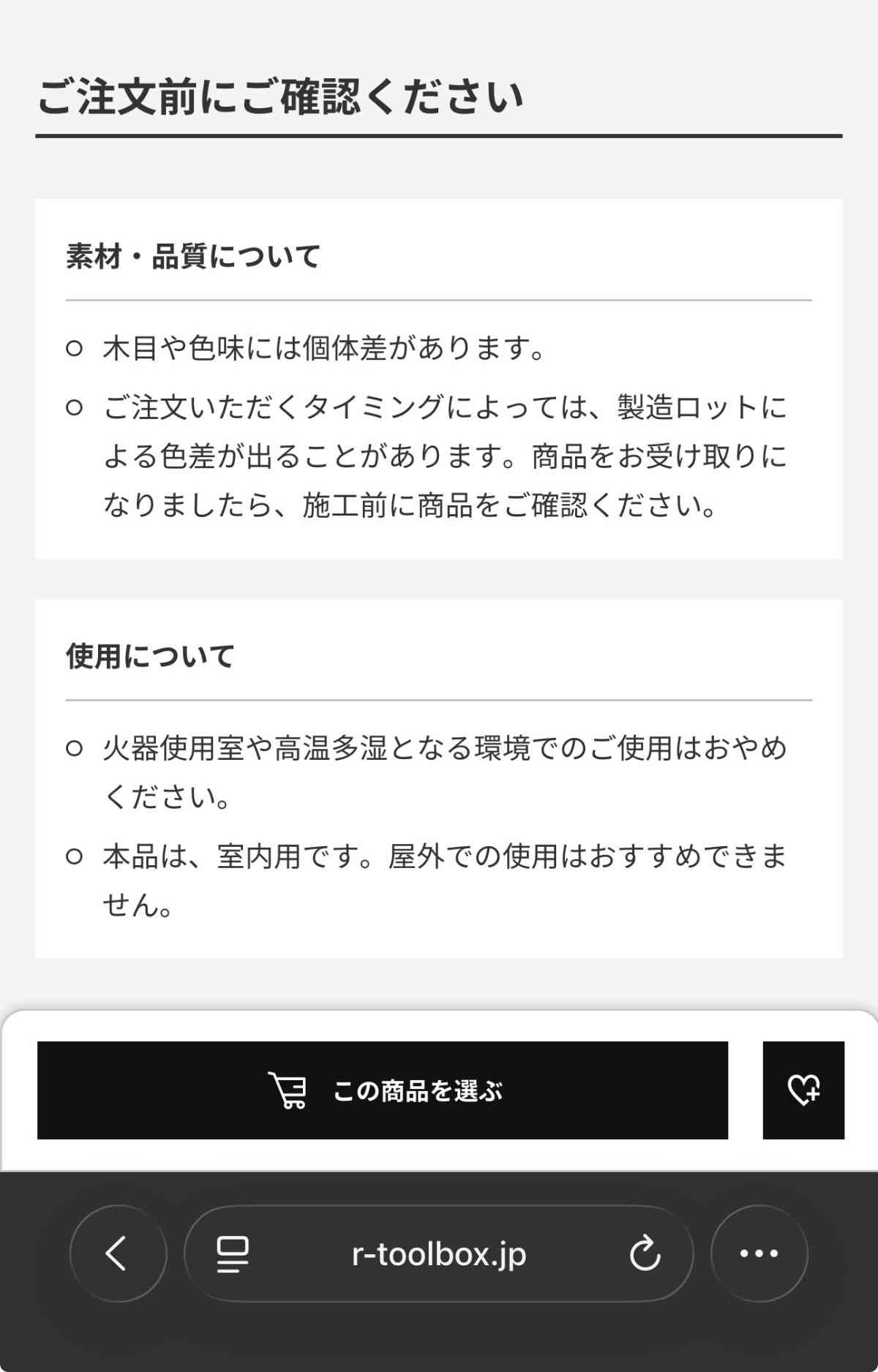
Task: Expand the 素材・品質について section
Action: 193,256
